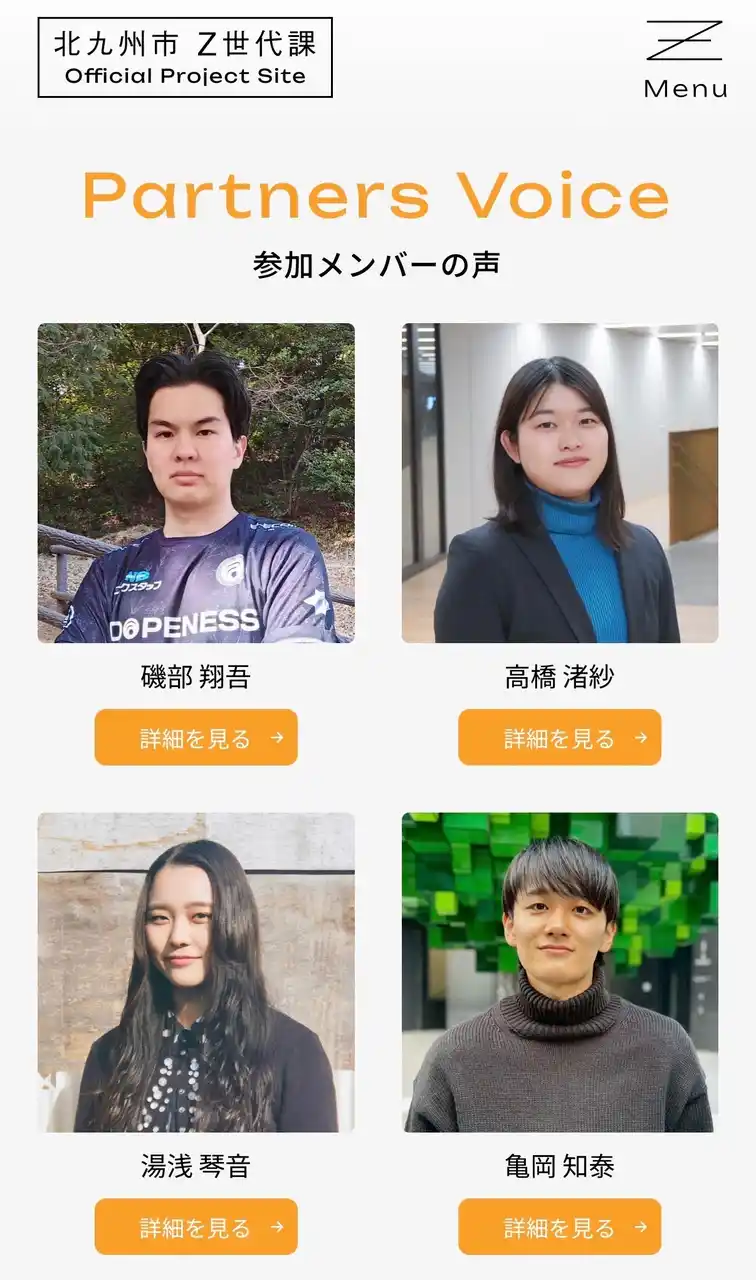Open 高橋 渚紗's photo card
Viewport: 756px width, 1280px height.
tap(559, 483)
